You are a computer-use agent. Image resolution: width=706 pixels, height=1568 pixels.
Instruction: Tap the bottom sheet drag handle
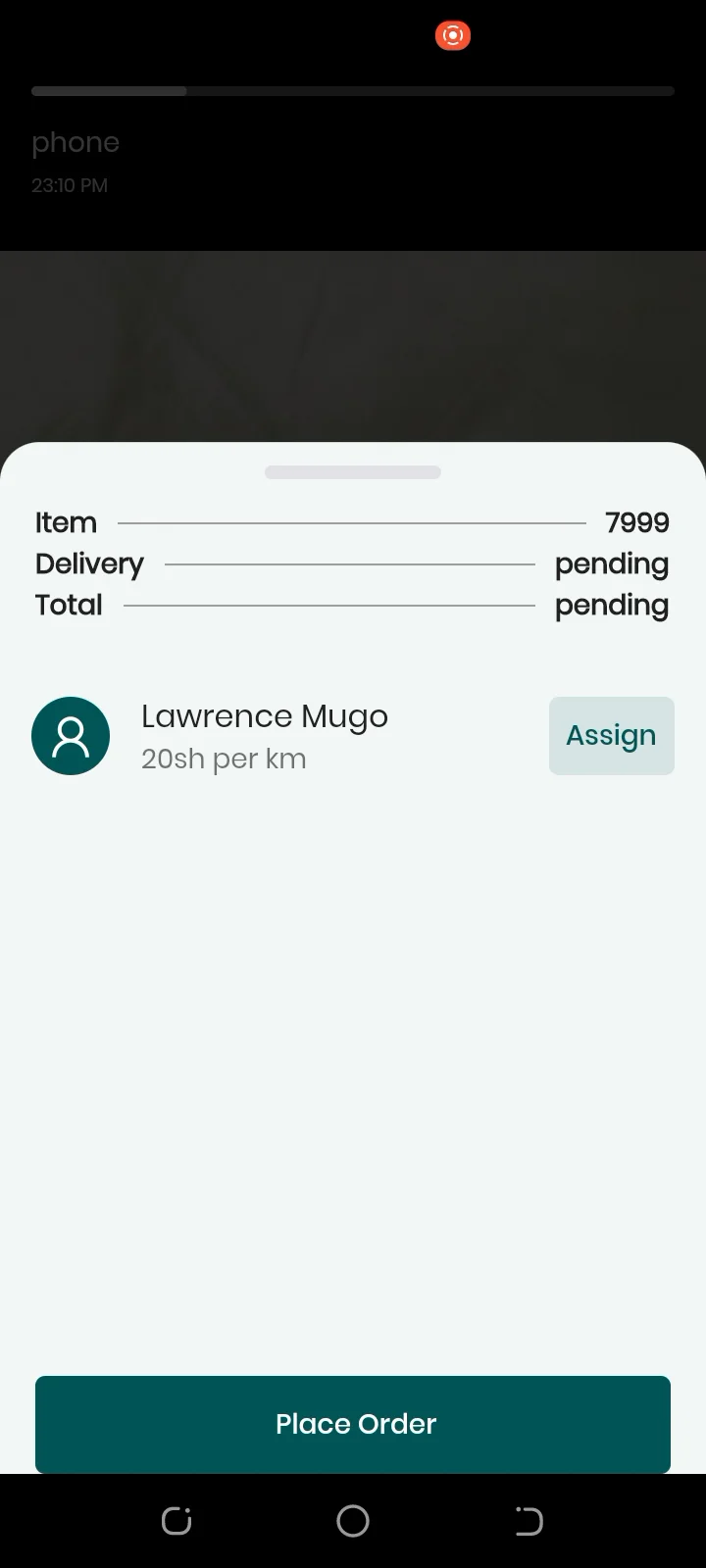353,472
